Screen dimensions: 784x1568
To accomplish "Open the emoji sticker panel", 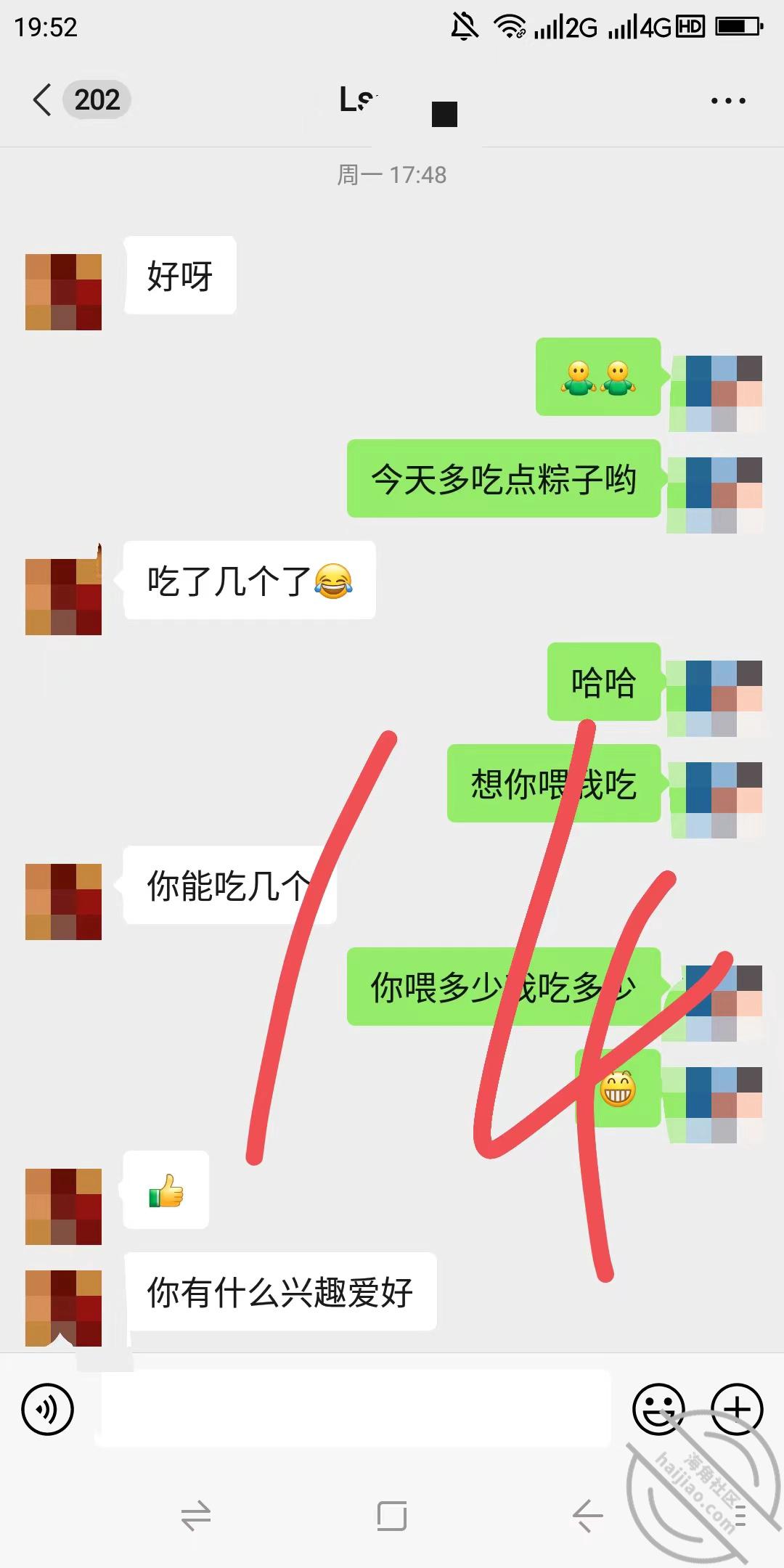I will click(x=658, y=1410).
